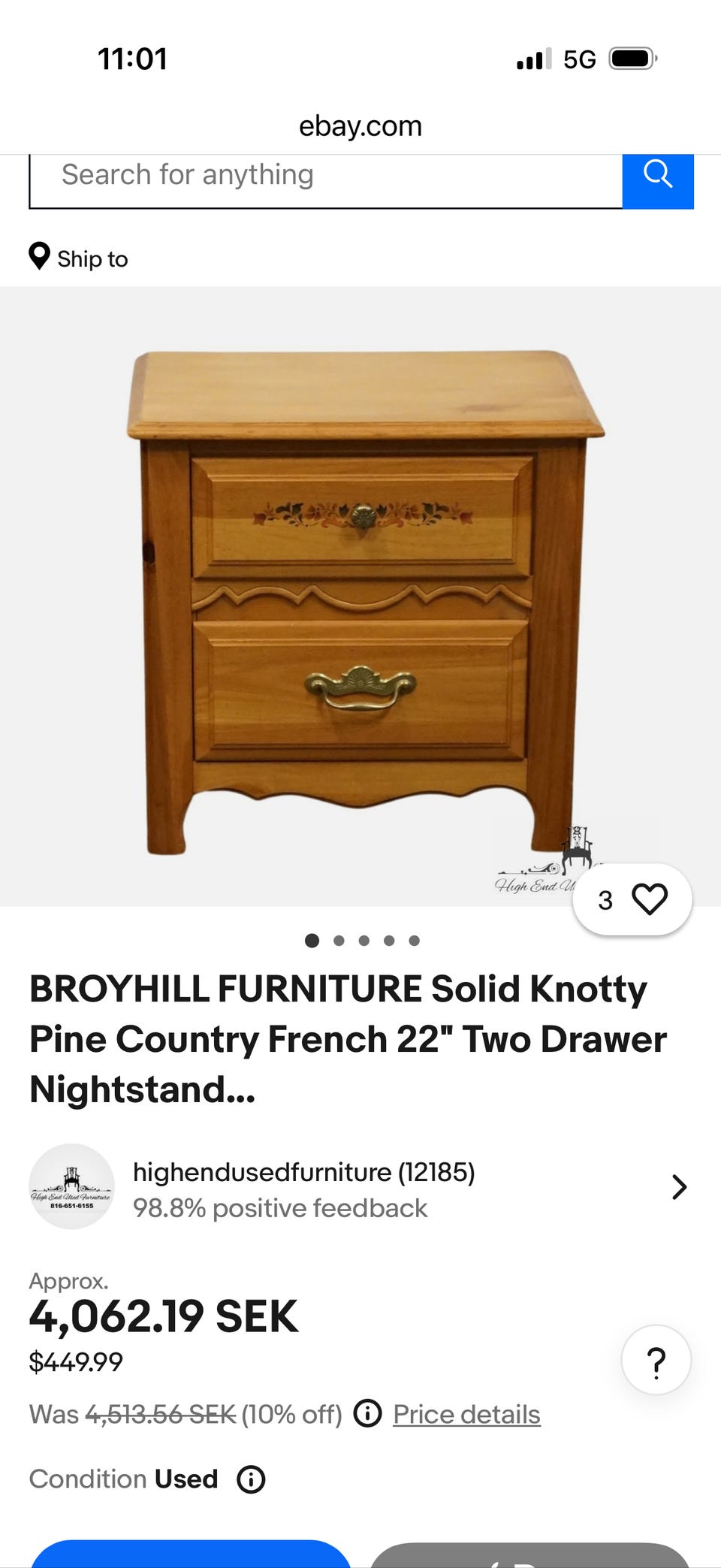This screenshot has height=1568, width=721.
Task: Open the help question mark button
Action: click(x=656, y=1360)
